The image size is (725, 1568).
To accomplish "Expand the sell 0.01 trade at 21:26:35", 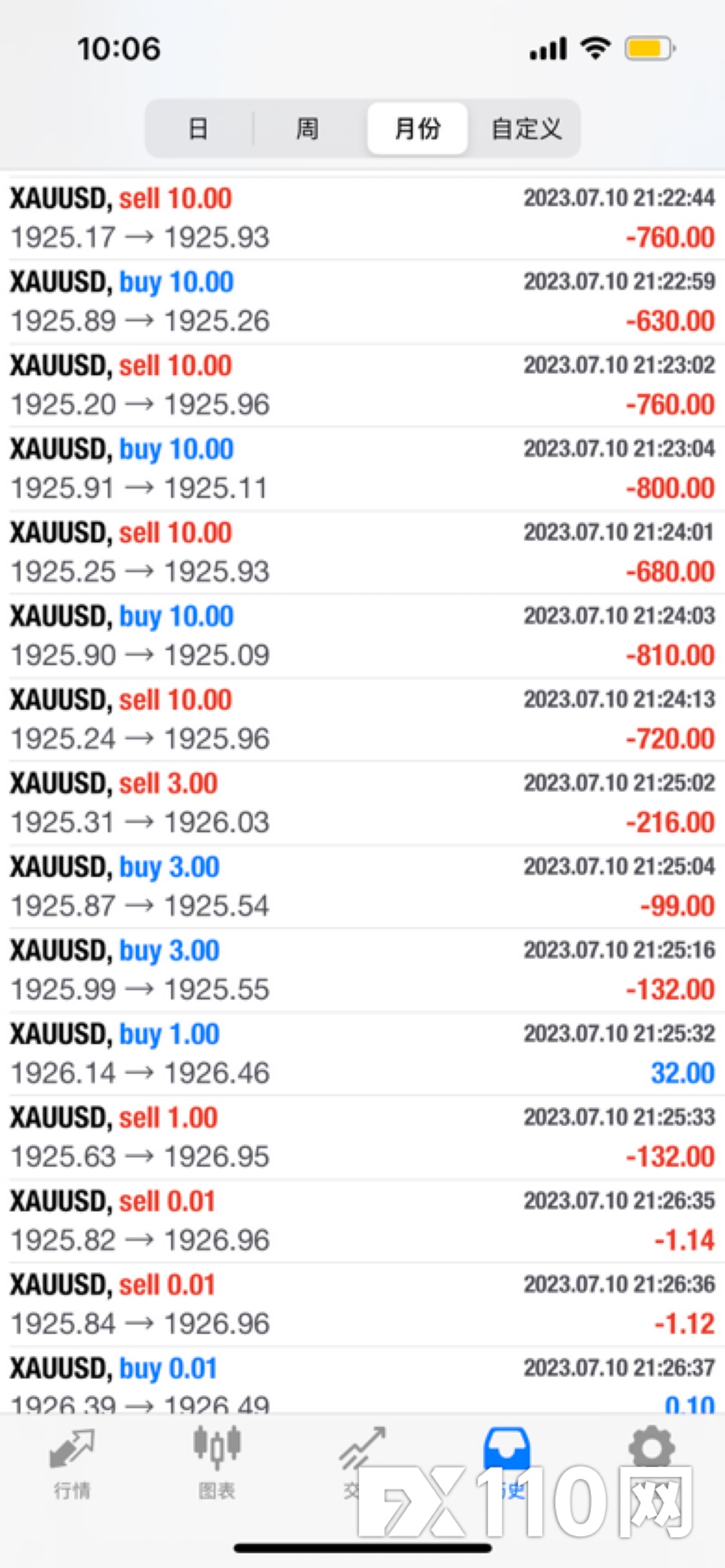I will 362,1221.
